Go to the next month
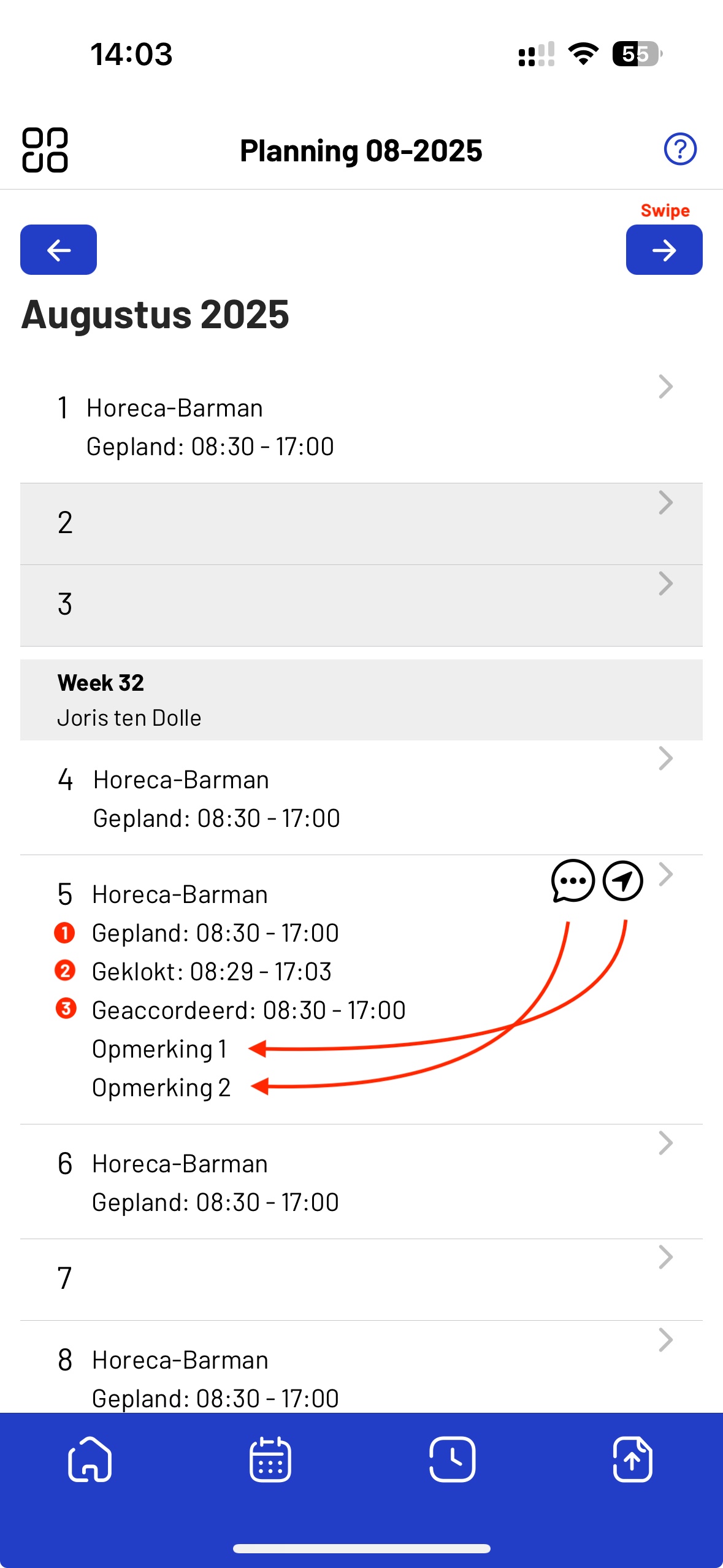723x1568 pixels. coord(664,250)
